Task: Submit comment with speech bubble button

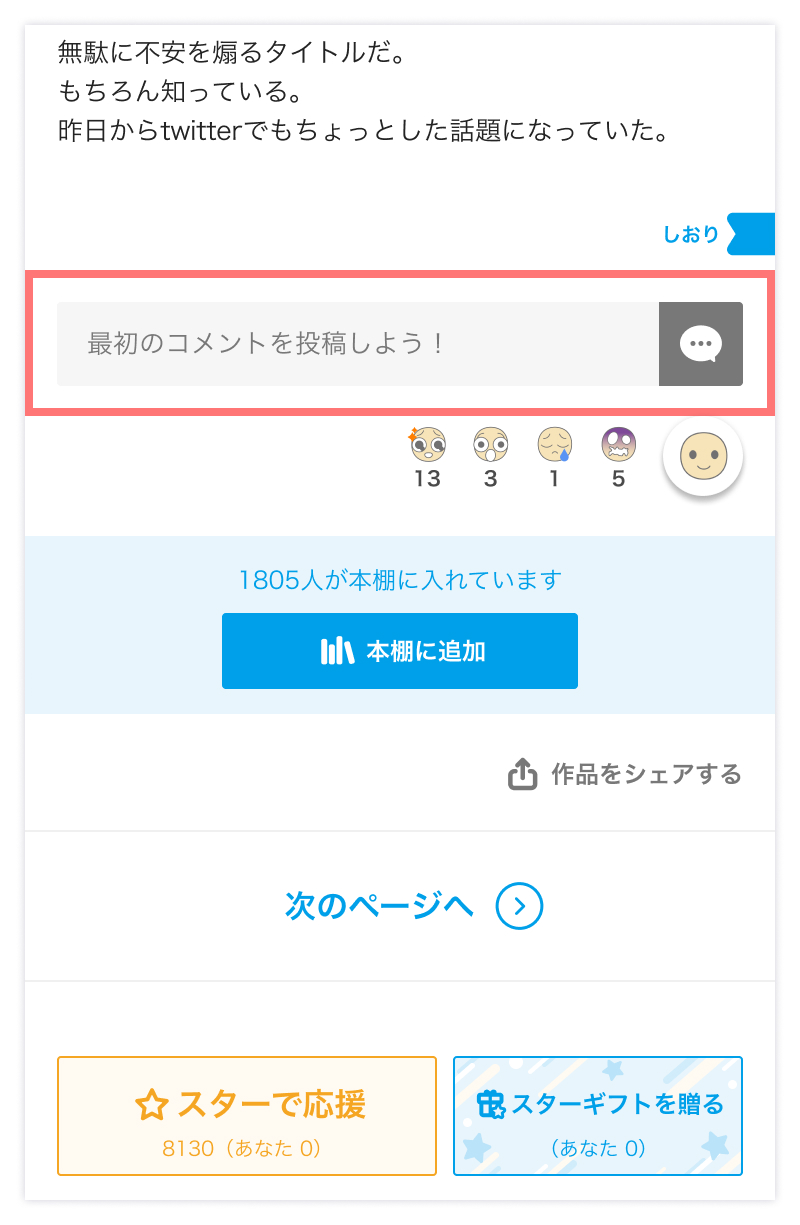Action: pyautogui.click(x=700, y=344)
